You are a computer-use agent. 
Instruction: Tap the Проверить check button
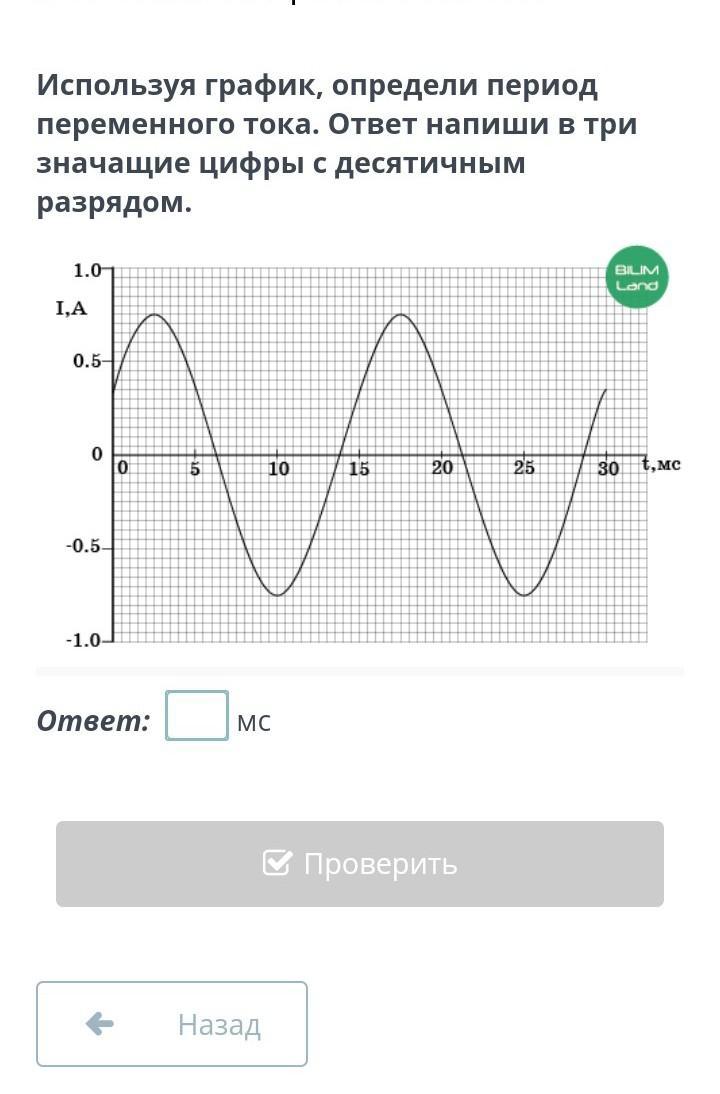360,864
